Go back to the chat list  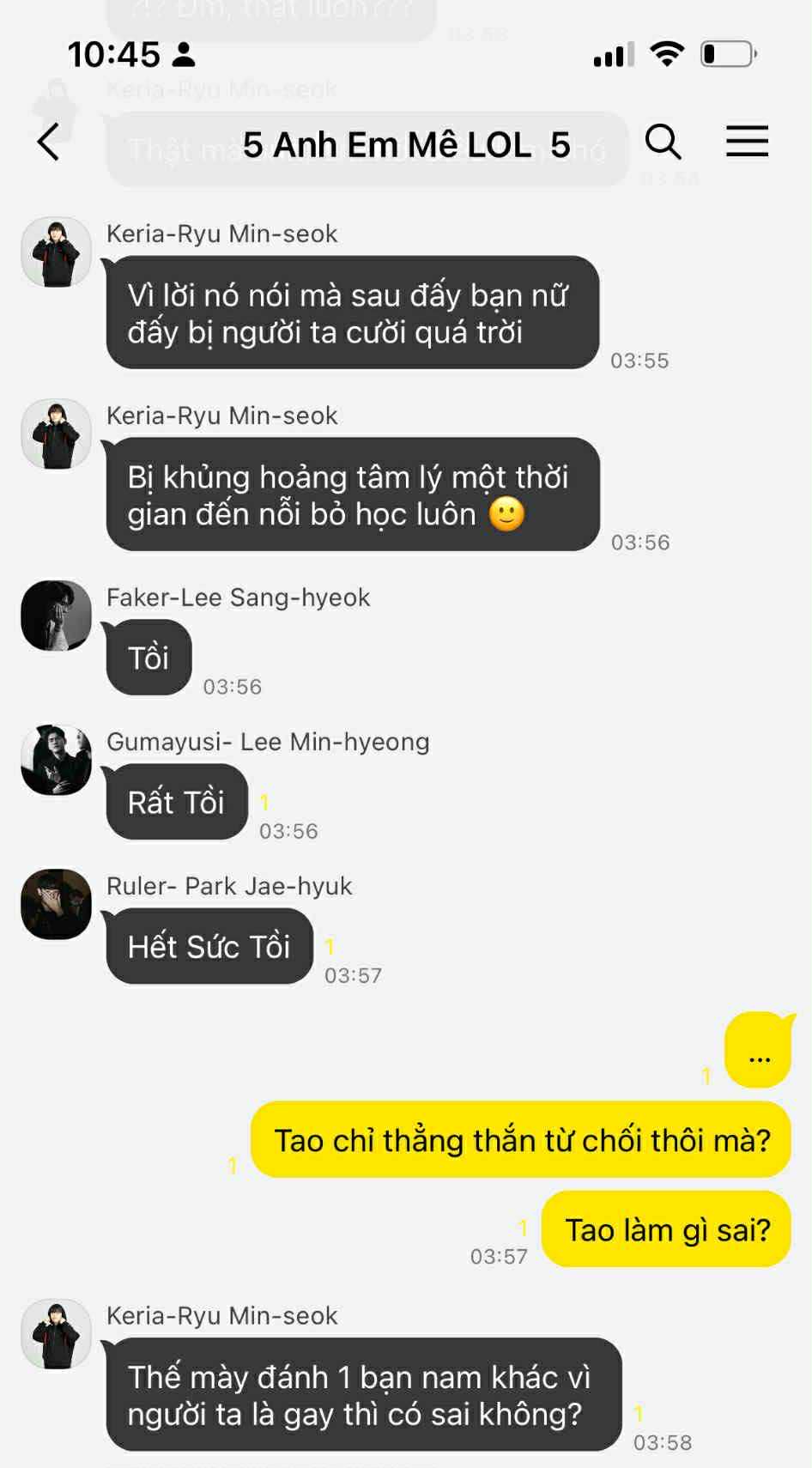click(49, 143)
